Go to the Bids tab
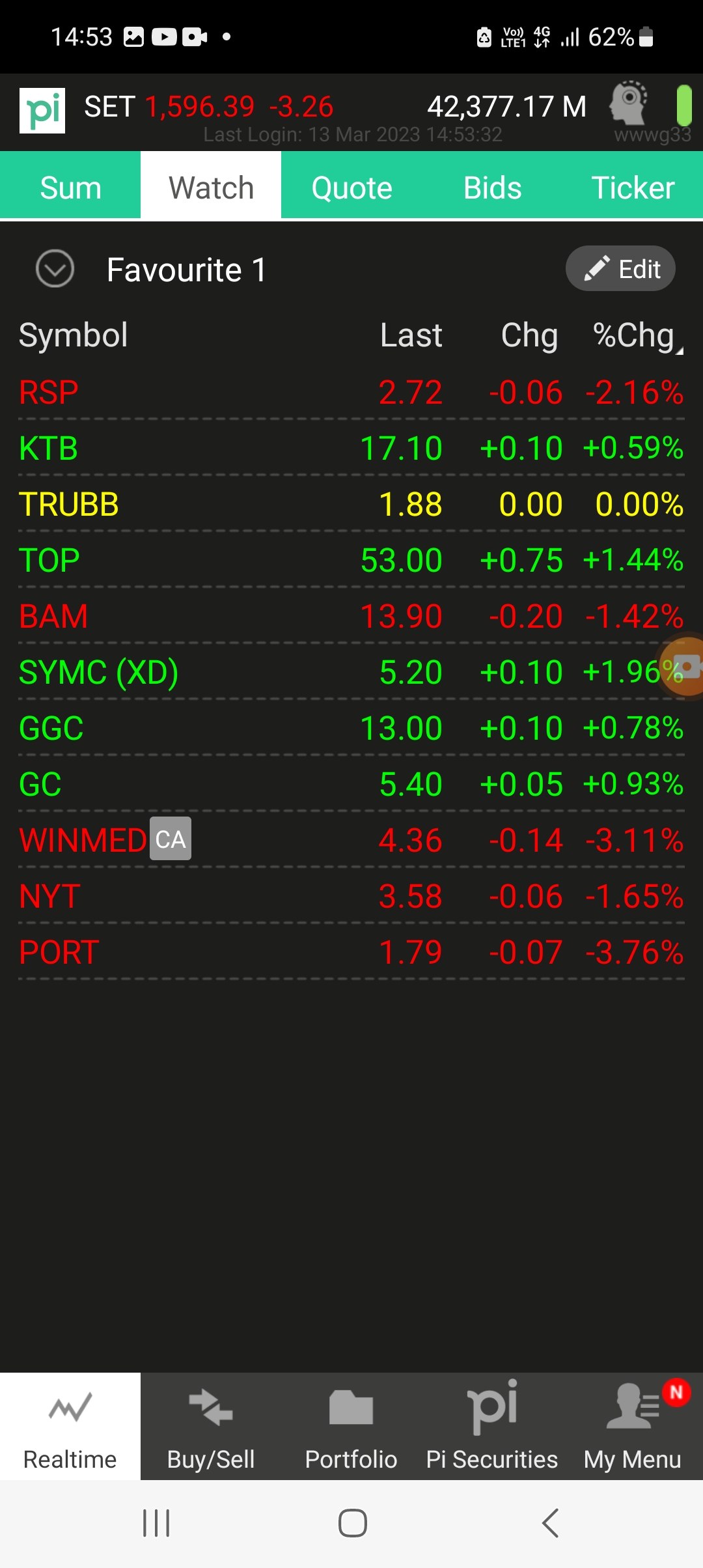The height and width of the screenshot is (1568, 703). (x=492, y=187)
